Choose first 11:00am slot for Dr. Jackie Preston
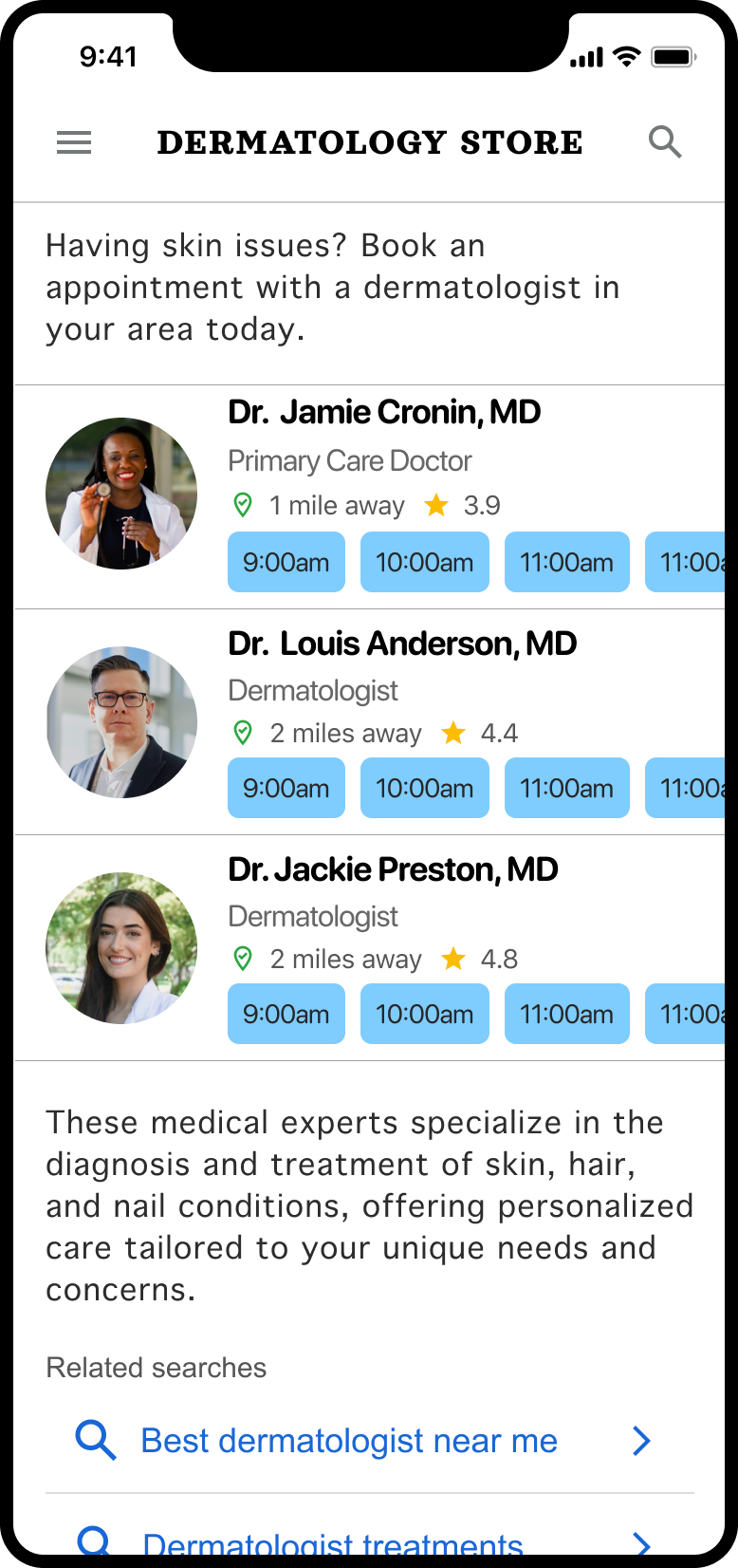 click(x=566, y=1014)
